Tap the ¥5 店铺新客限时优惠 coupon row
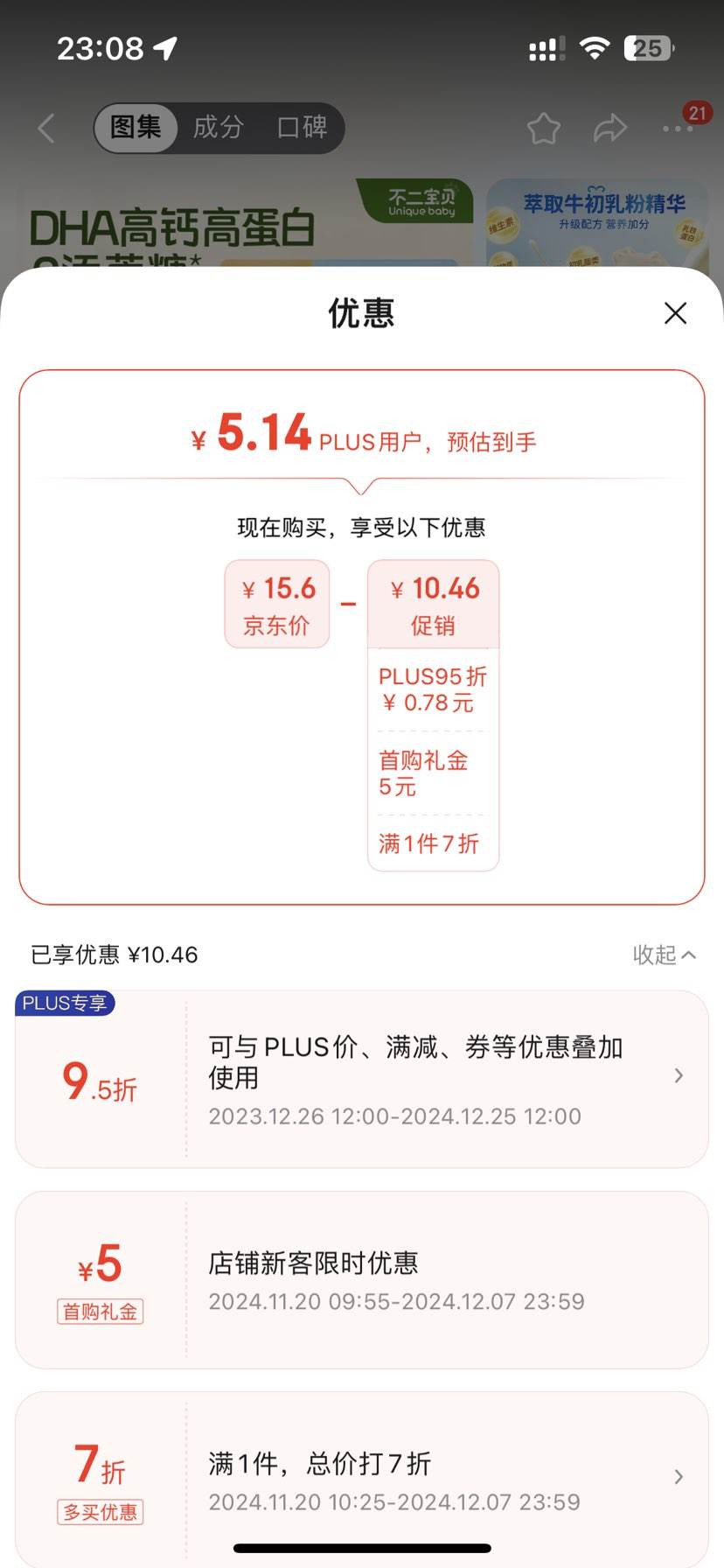Viewport: 724px width, 1568px height. click(x=362, y=1277)
